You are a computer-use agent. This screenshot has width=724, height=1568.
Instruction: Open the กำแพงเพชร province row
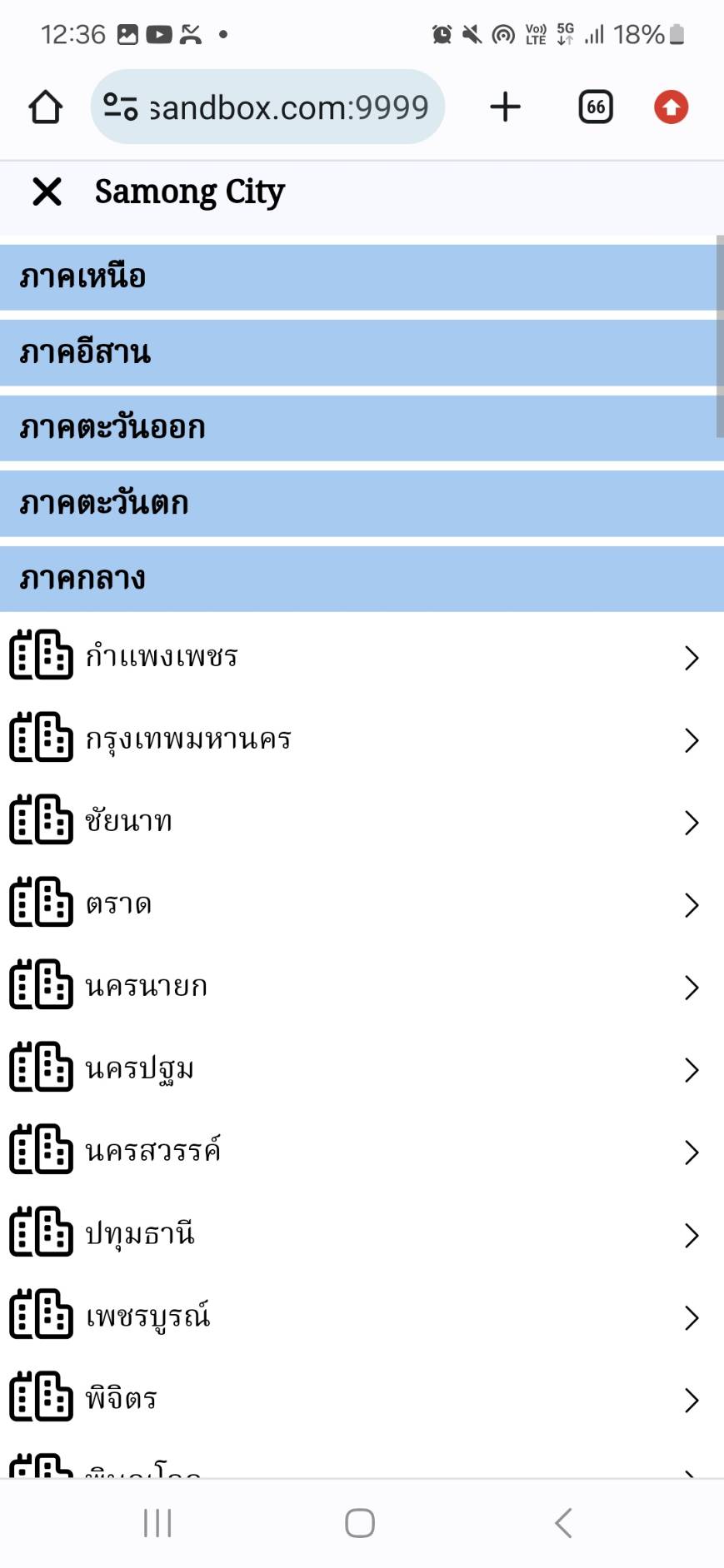click(x=362, y=657)
